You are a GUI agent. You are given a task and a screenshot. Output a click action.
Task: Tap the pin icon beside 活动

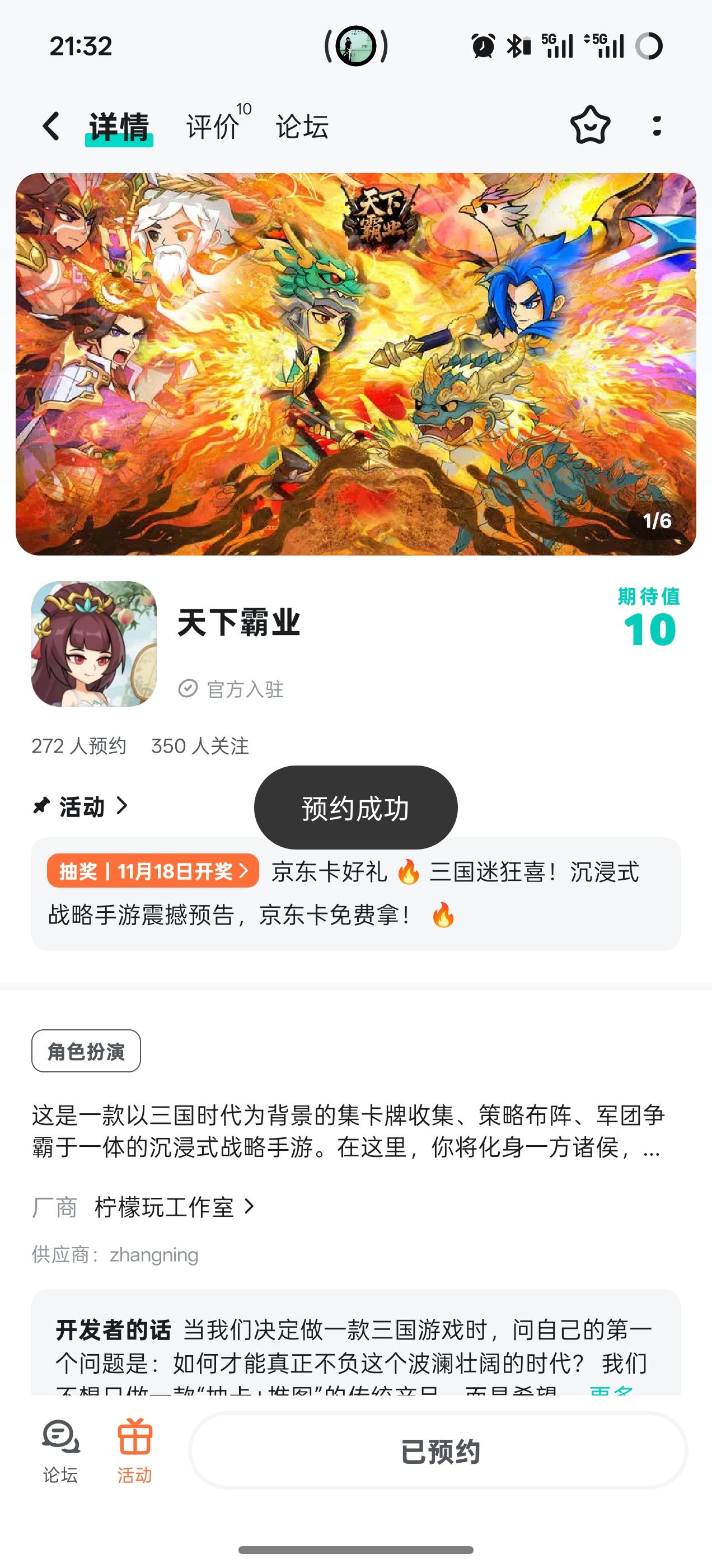point(40,805)
